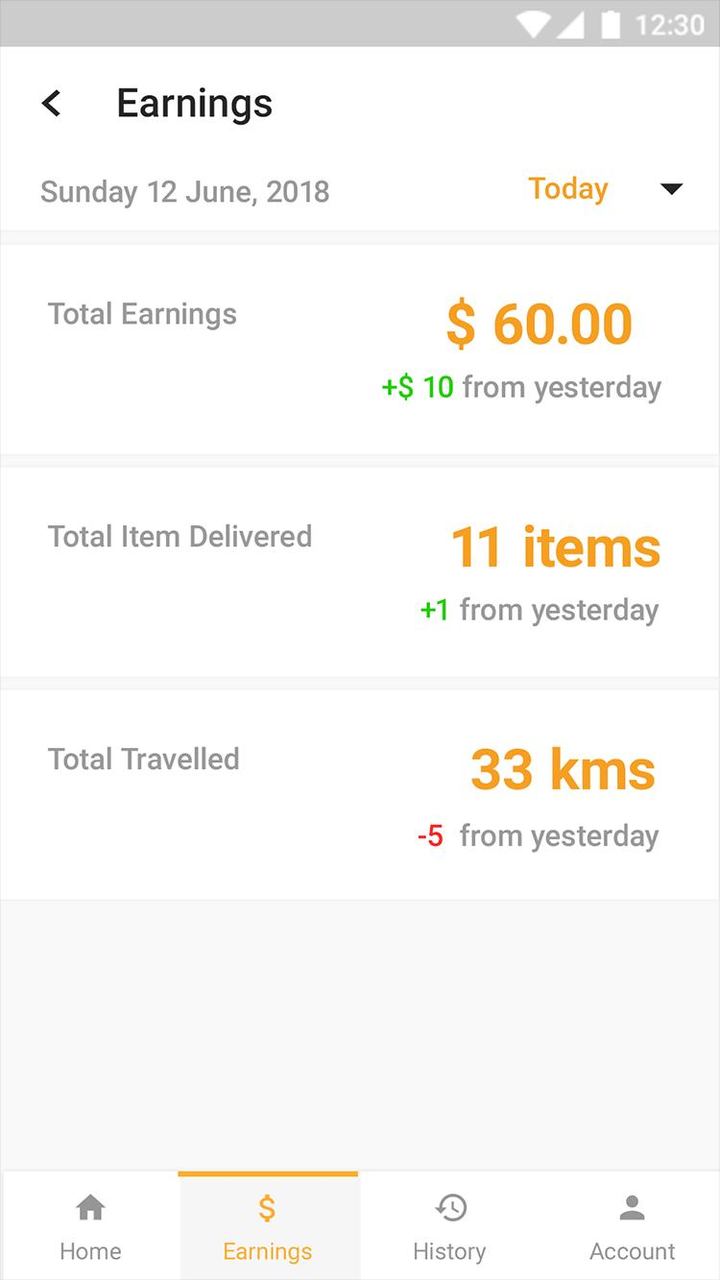Tap the Earnings dollar icon

(x=267, y=1207)
